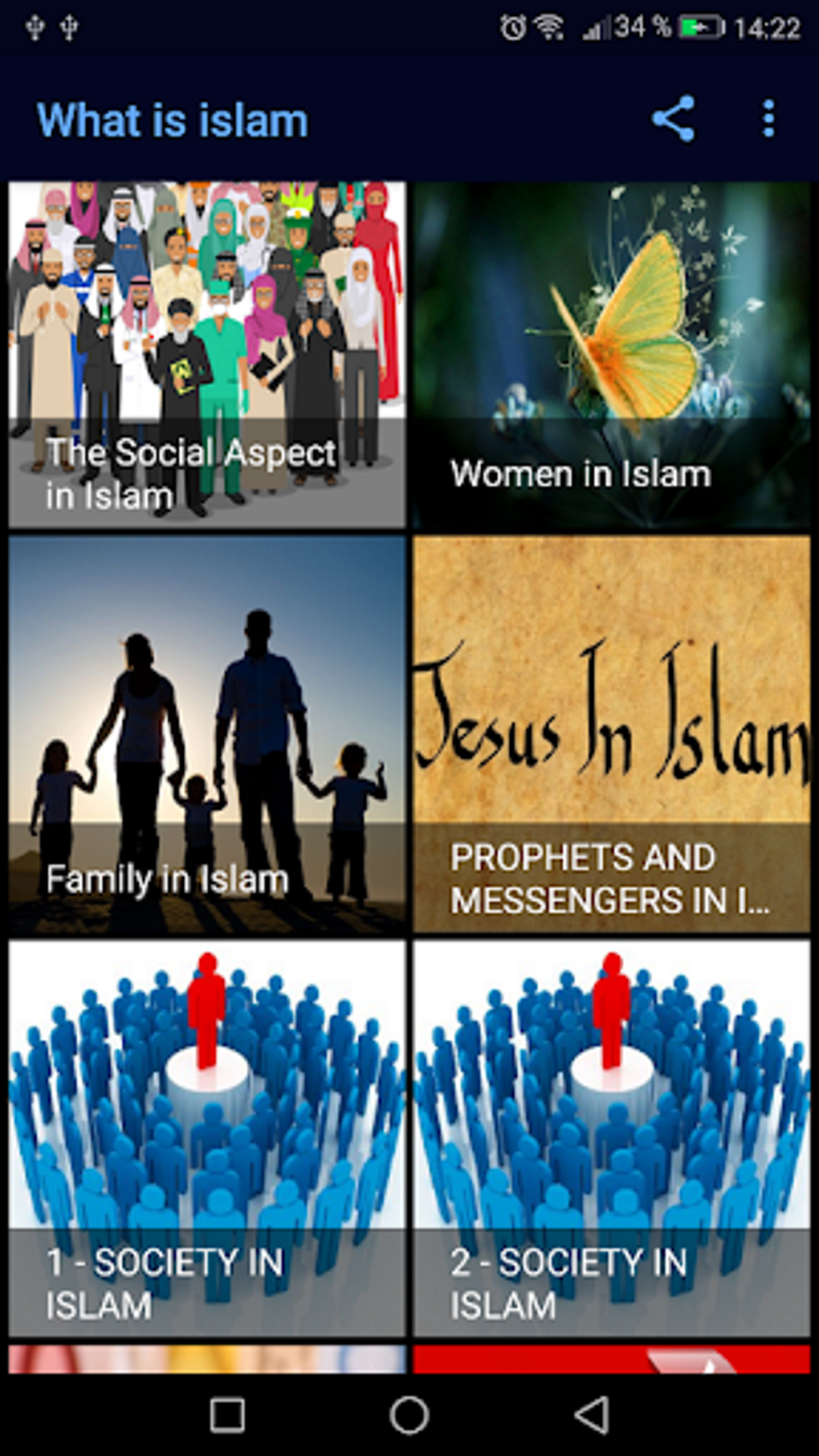The width and height of the screenshot is (819, 1456).
Task: Open Prophets and Messengers in Islam tile
Action: [x=612, y=735]
